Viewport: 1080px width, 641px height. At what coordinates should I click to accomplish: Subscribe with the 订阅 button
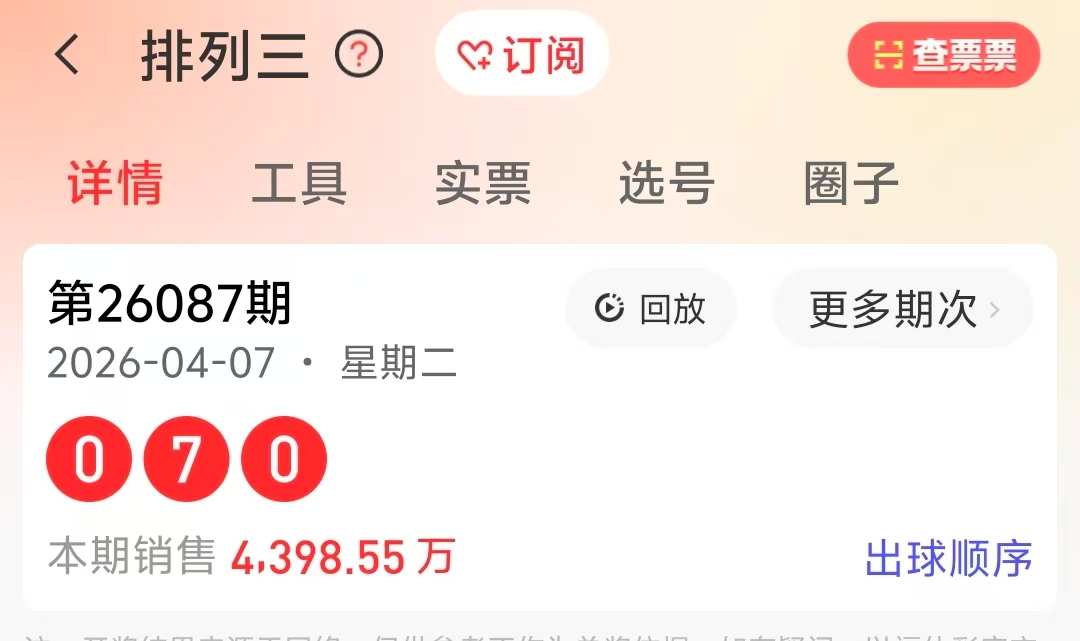point(522,55)
